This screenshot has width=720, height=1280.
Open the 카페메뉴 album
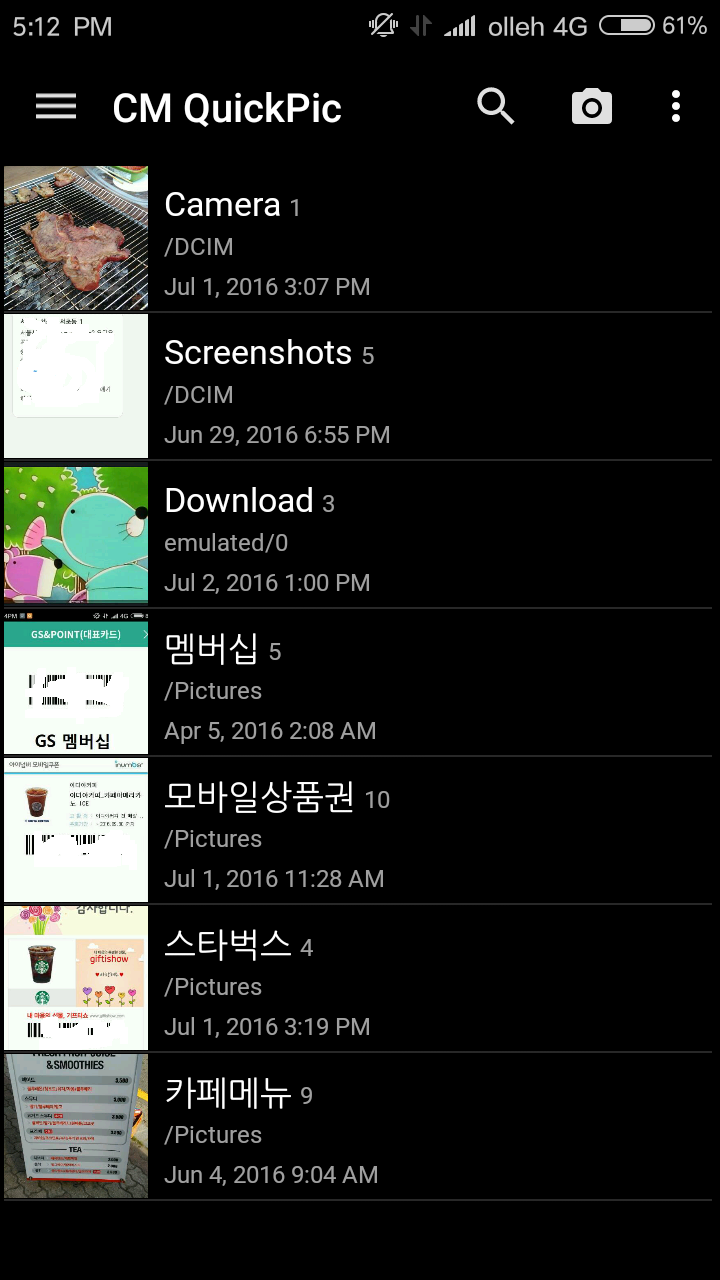360,1127
